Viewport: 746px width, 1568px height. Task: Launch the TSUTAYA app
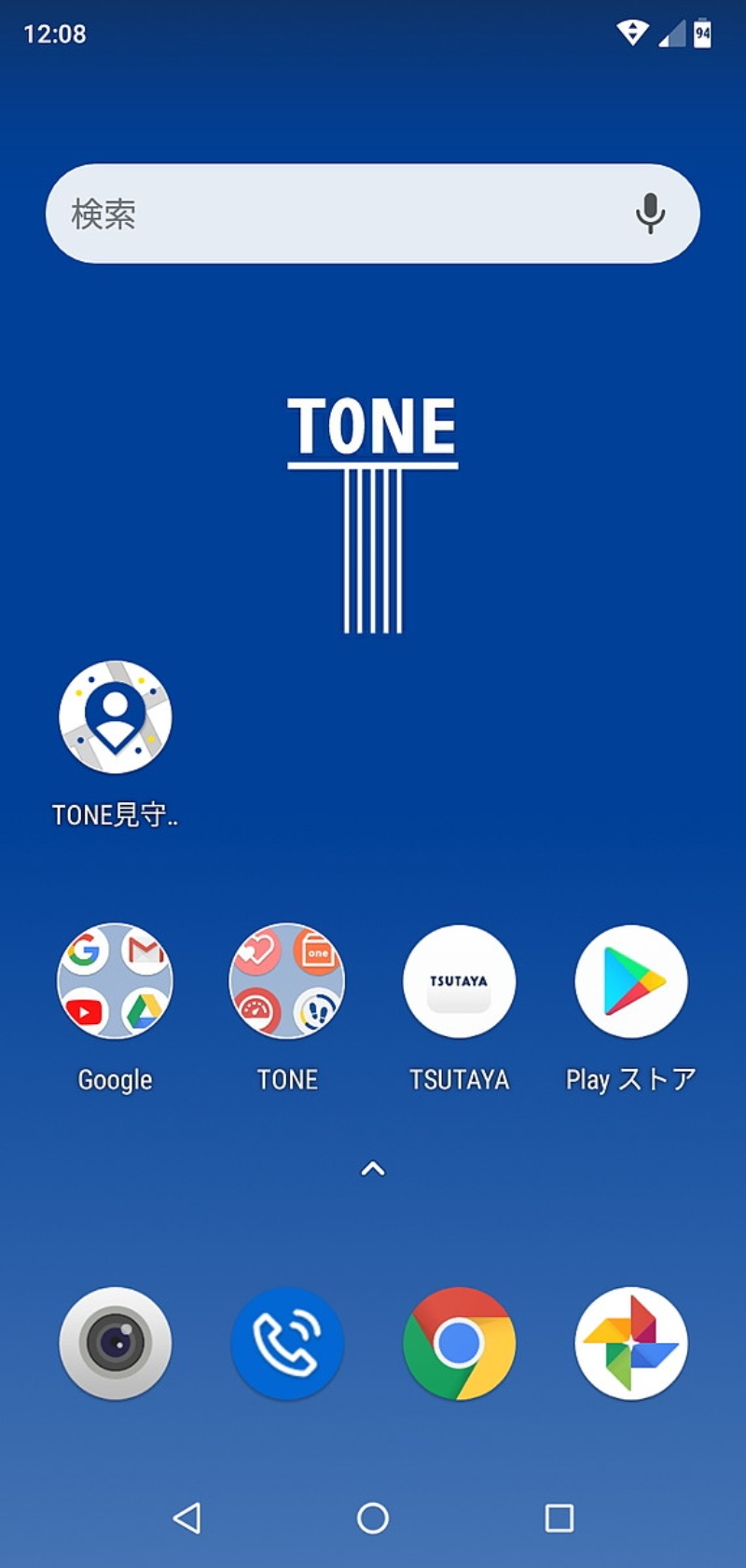(x=459, y=981)
